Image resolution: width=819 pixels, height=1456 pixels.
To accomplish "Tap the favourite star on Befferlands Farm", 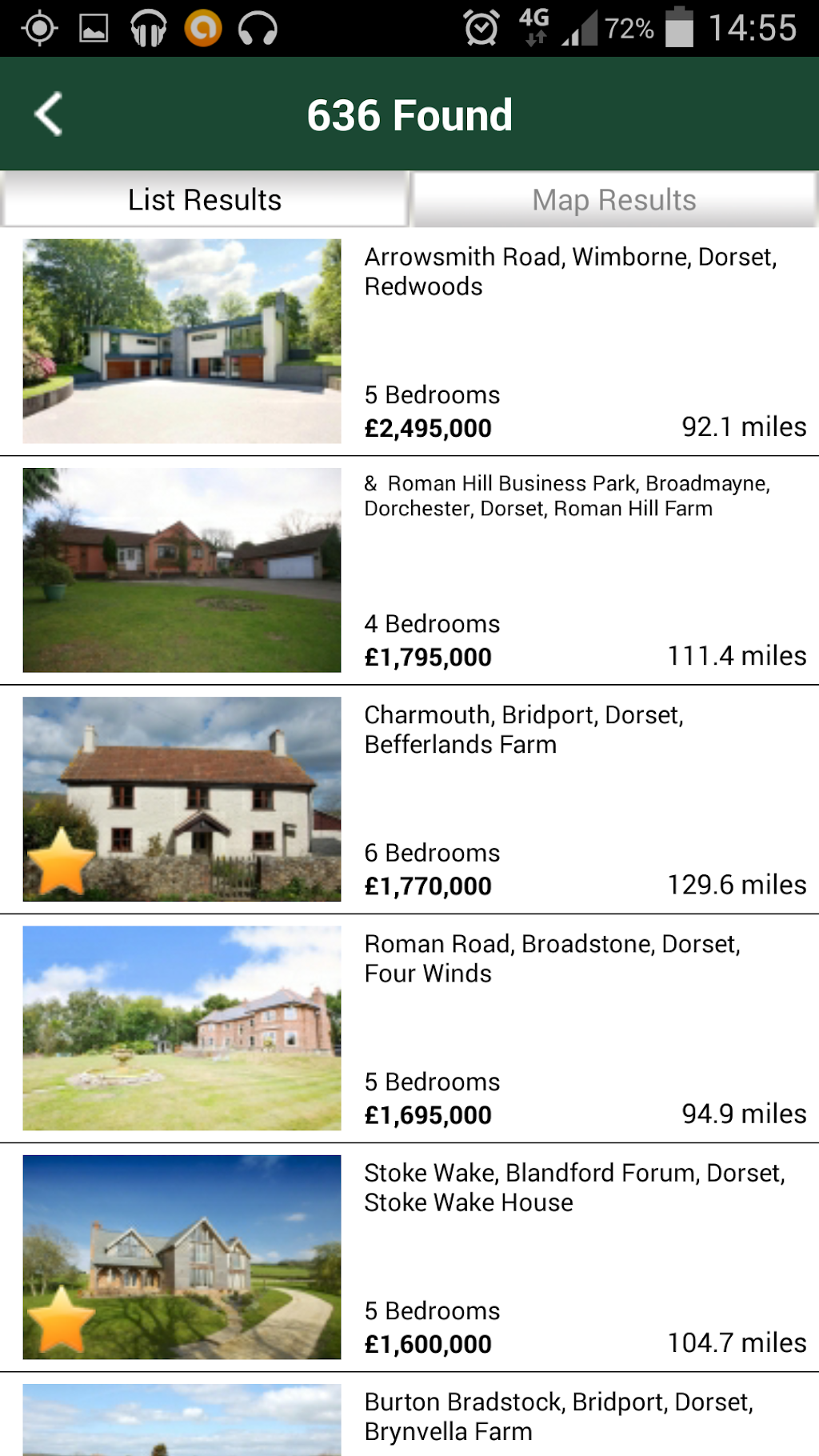I will (61, 861).
